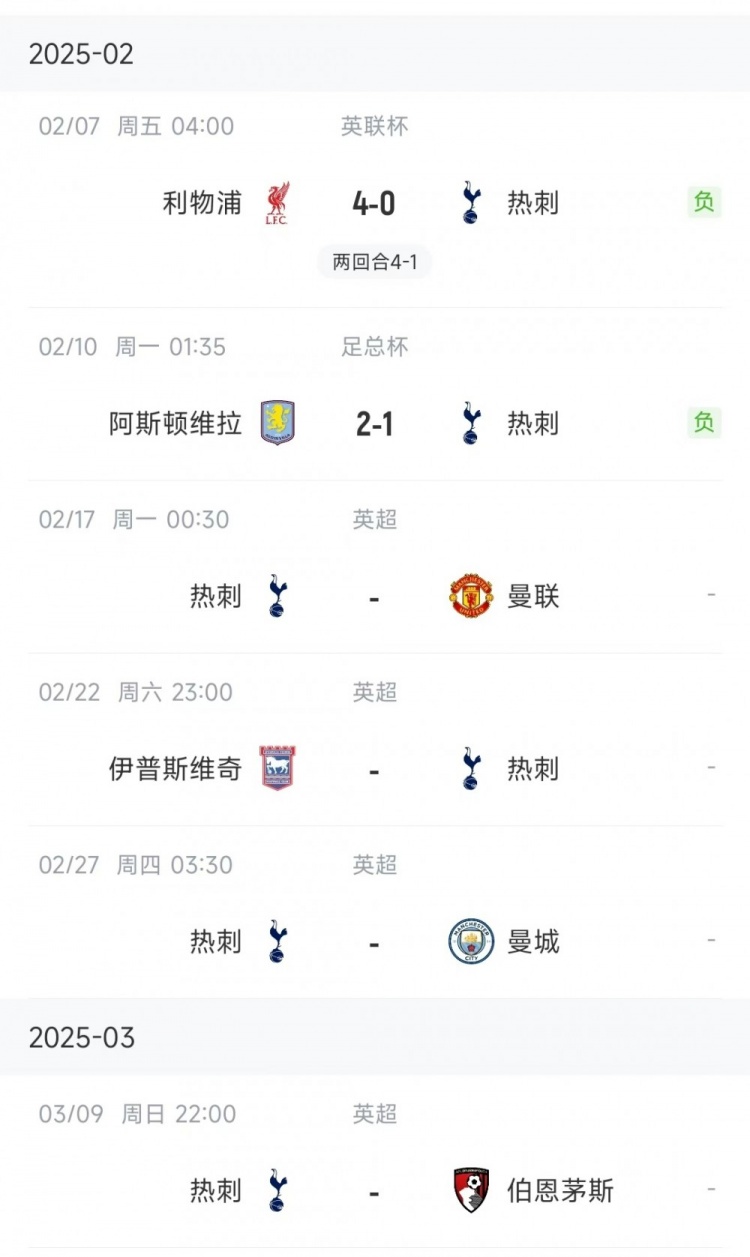View the 03/09 Tottenham vs Bournemouth fixture
Screen dimensions: 750x1257
click(x=374, y=1191)
